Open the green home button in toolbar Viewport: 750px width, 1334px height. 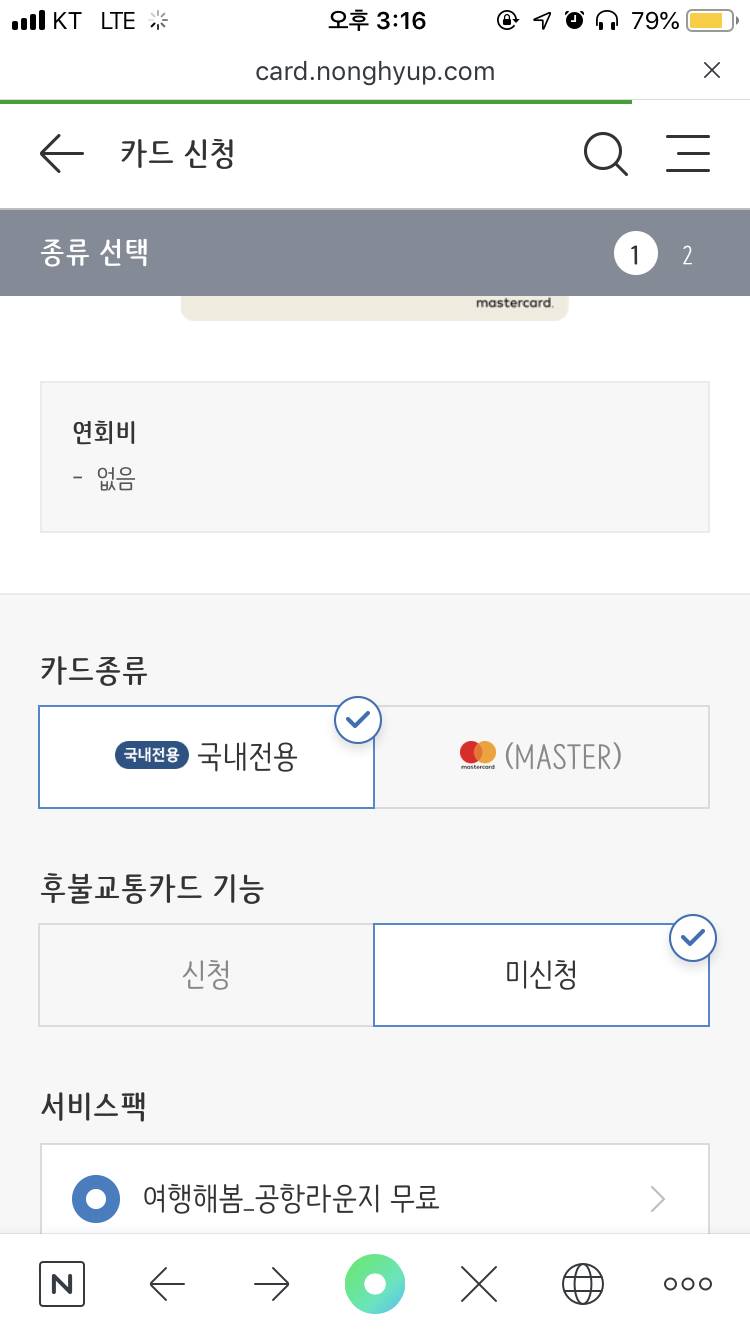tap(374, 1284)
